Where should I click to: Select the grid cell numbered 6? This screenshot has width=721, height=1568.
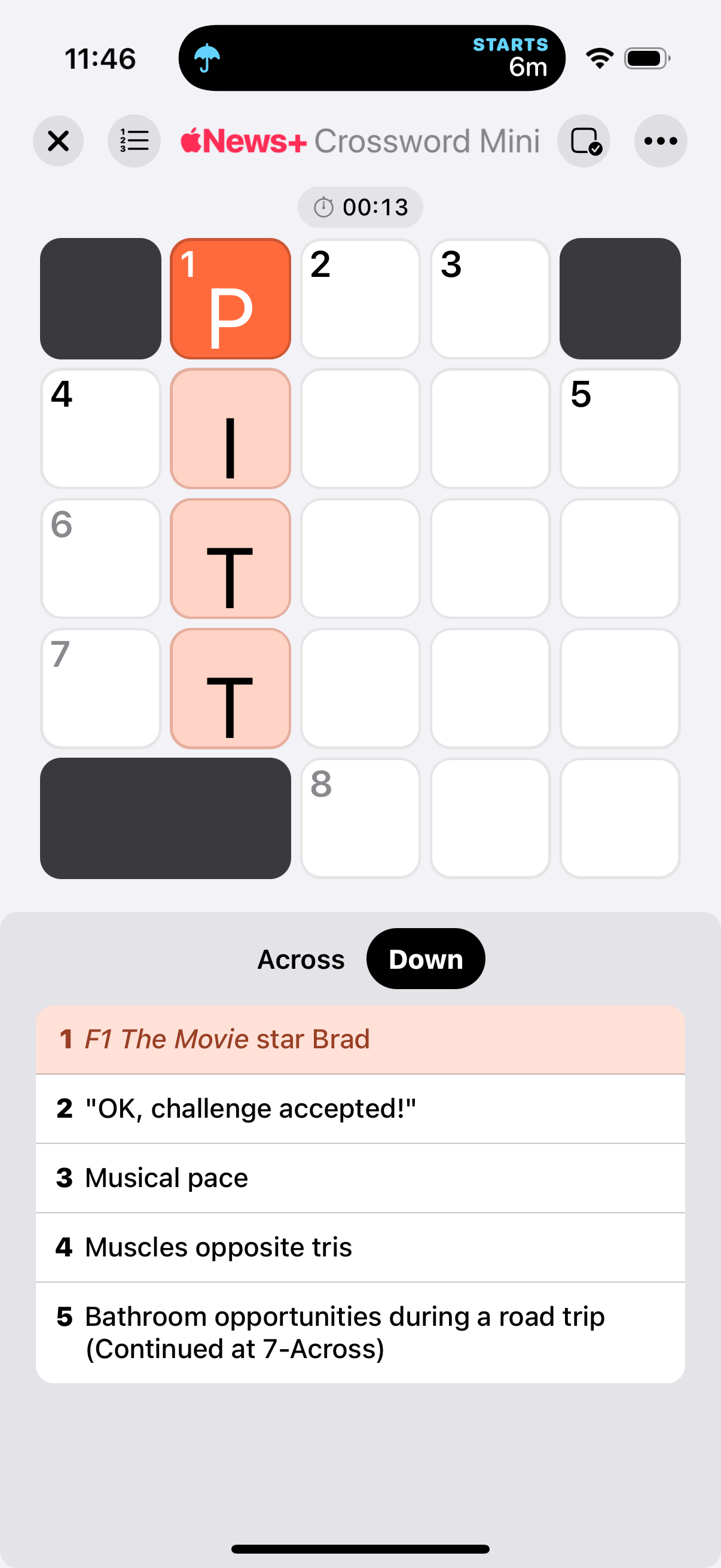[x=100, y=559]
